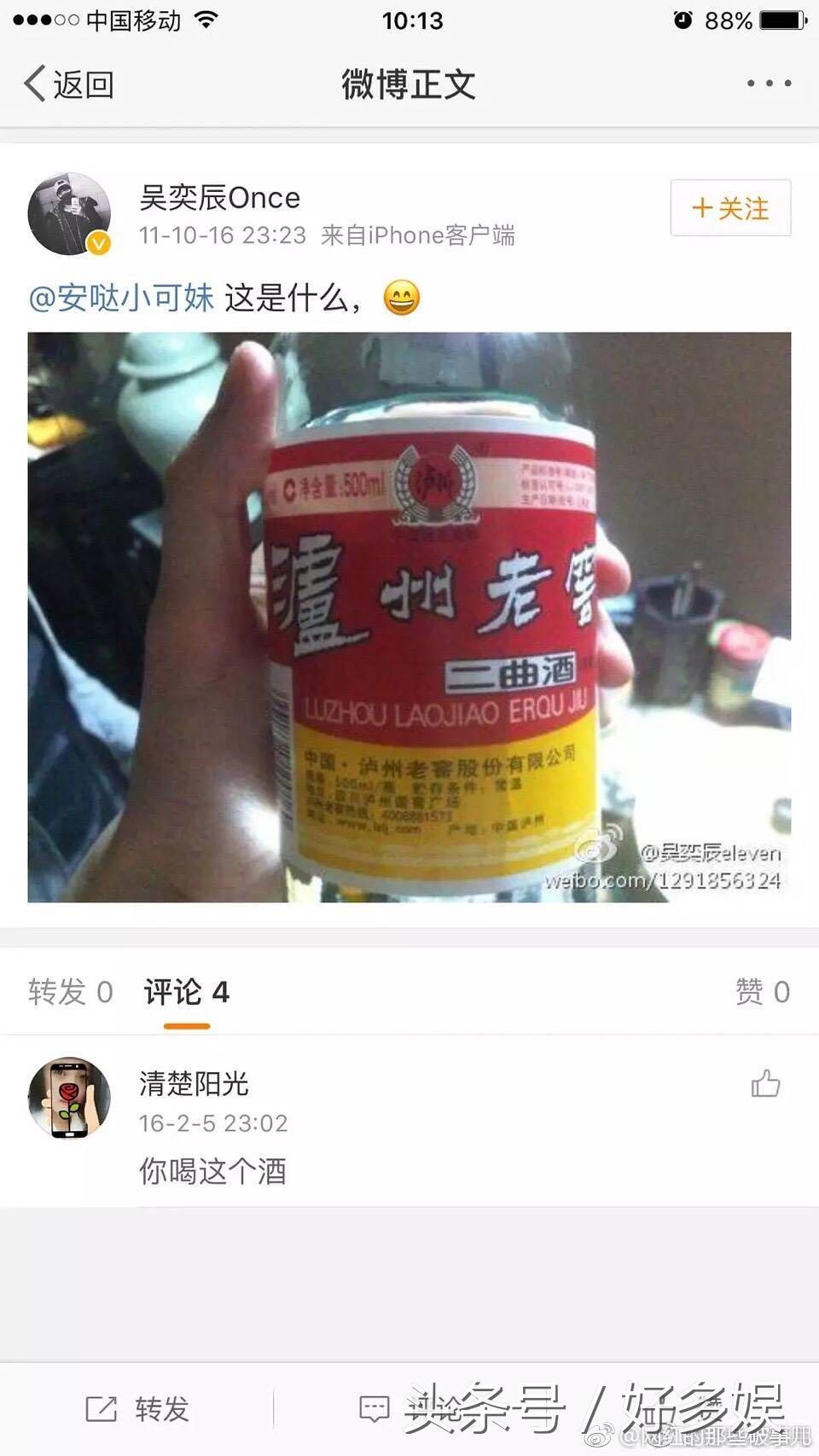Open the three-dot overflow menu
This screenshot has width=819, height=1456.
[x=769, y=84]
